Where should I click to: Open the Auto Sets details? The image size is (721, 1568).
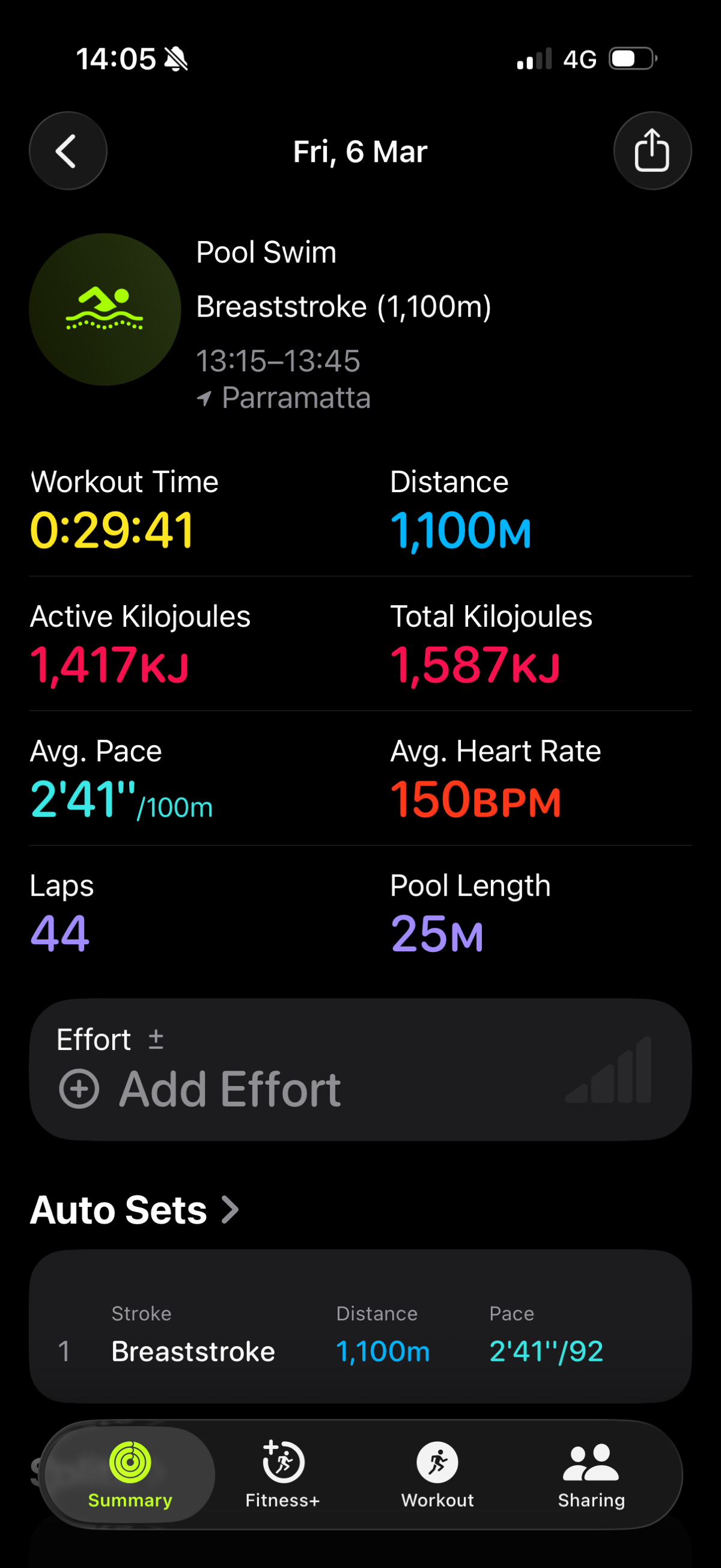coord(134,1210)
